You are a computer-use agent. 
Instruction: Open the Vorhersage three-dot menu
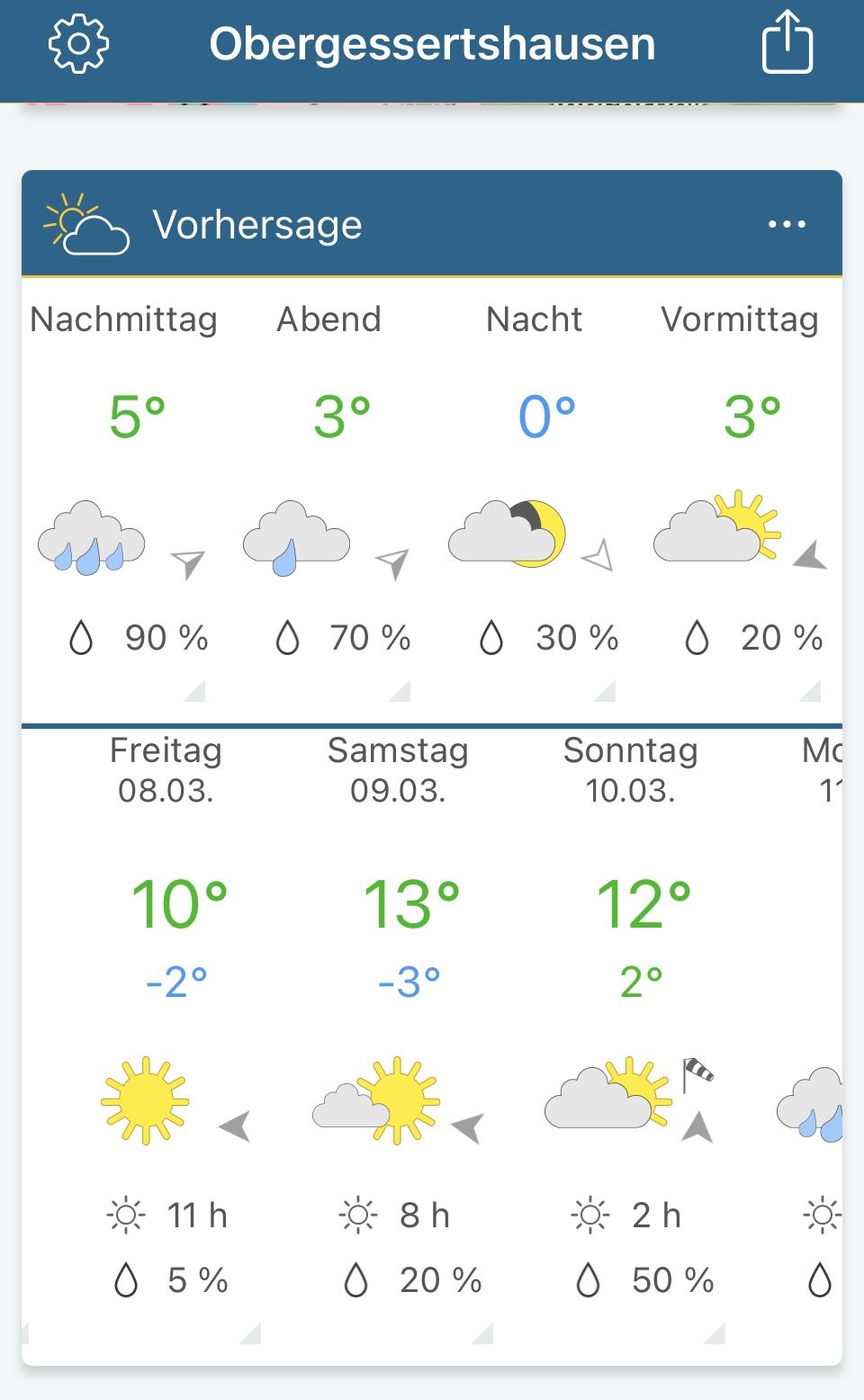pyautogui.click(x=787, y=224)
